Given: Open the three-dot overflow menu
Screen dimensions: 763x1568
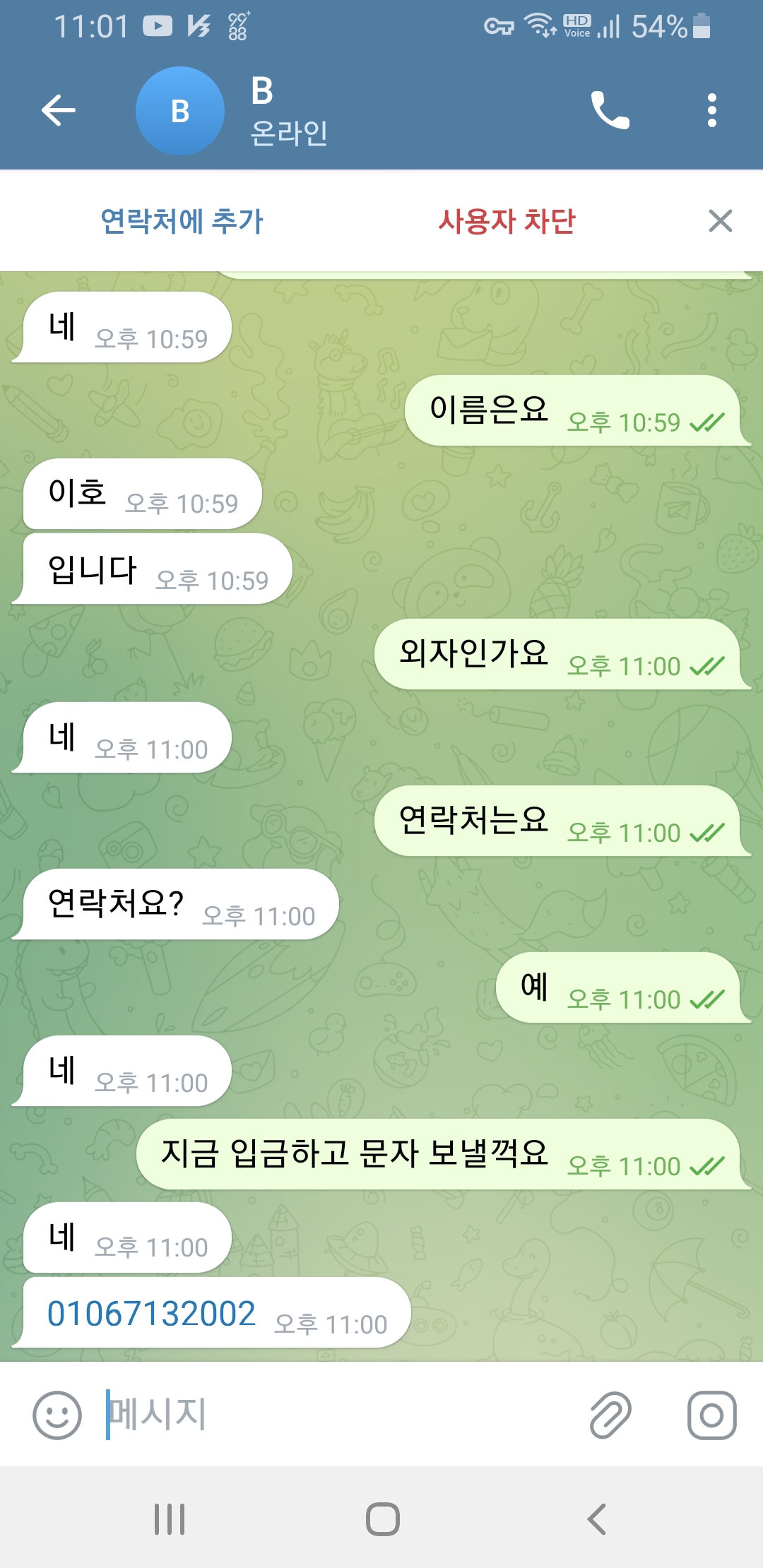Looking at the screenshot, I should pyautogui.click(x=711, y=111).
